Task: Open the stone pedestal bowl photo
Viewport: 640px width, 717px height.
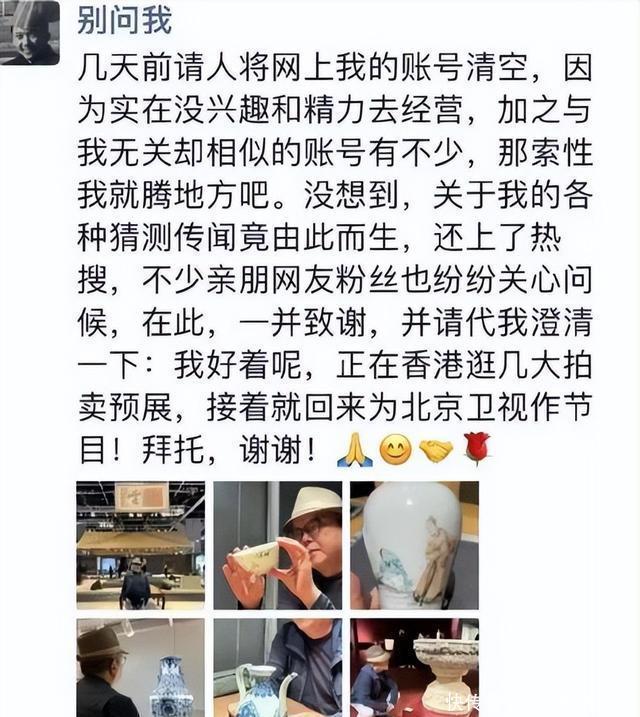Action: (415, 668)
